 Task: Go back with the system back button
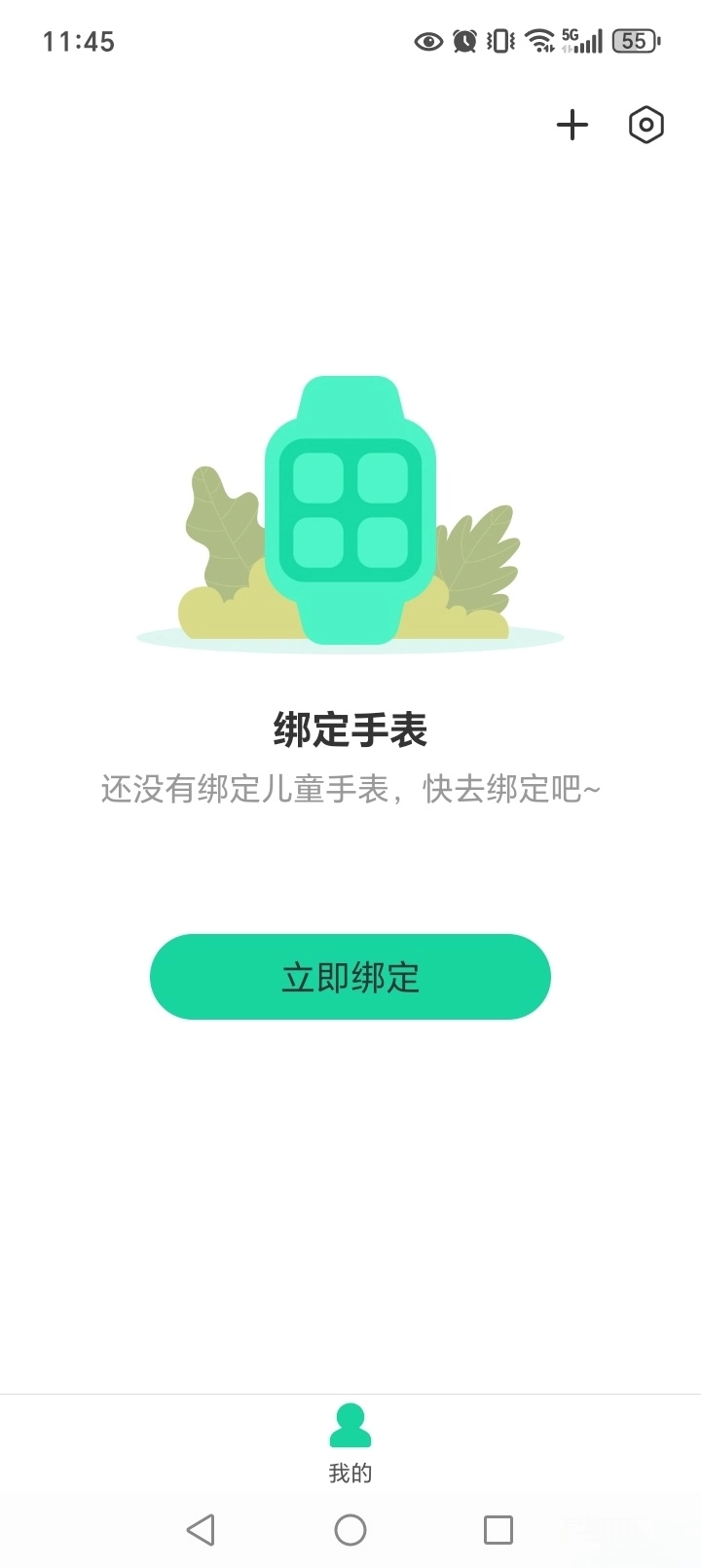(x=201, y=1529)
